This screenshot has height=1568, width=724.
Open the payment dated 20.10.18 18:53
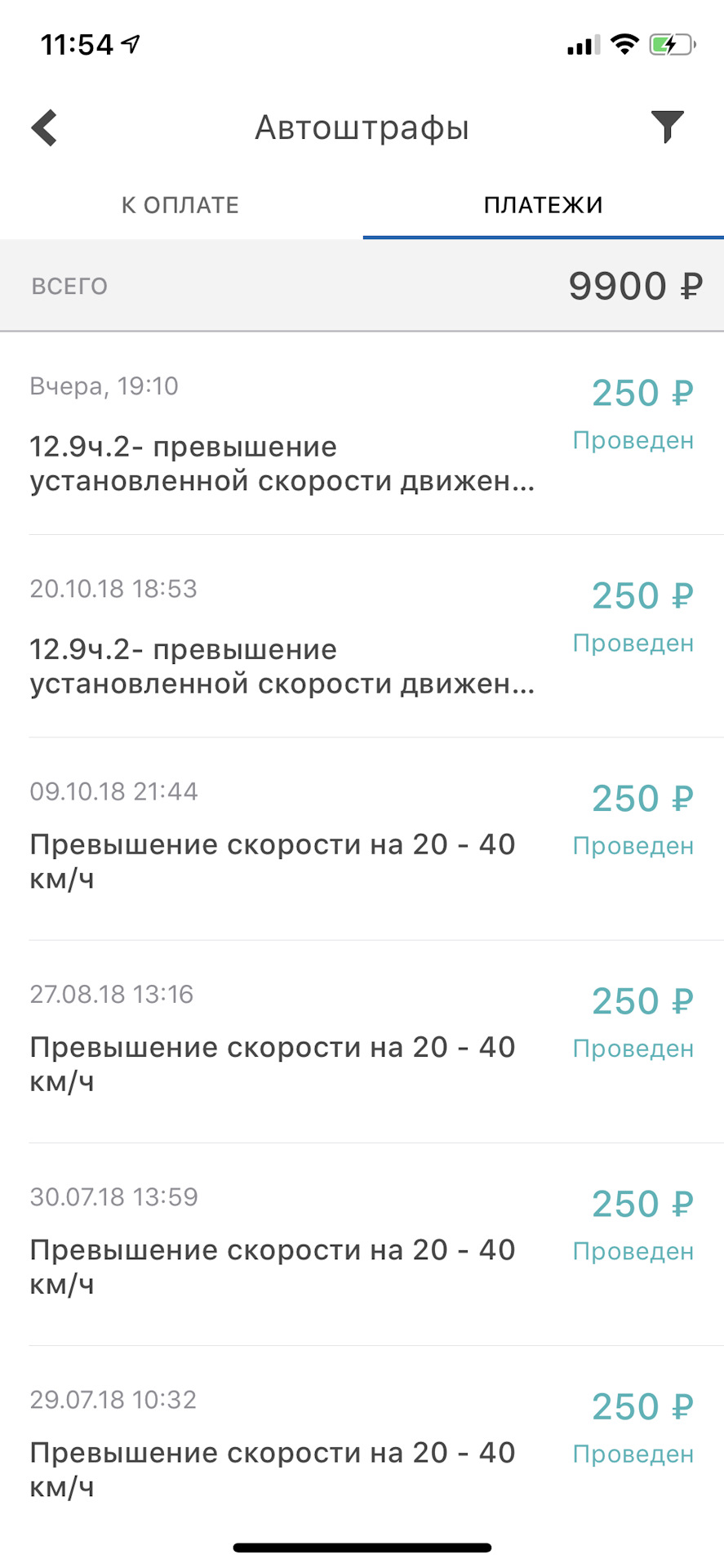click(362, 637)
